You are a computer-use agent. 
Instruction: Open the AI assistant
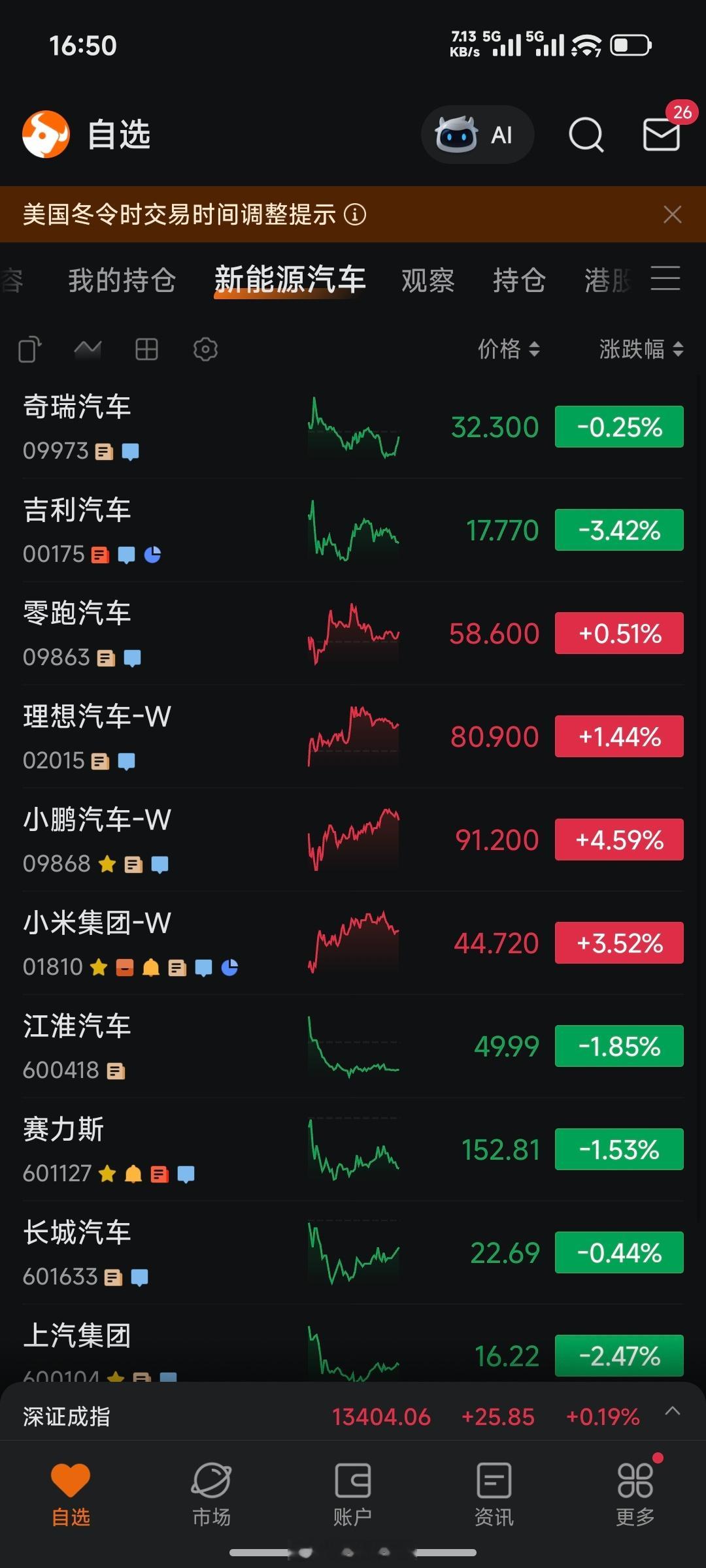coord(477,135)
